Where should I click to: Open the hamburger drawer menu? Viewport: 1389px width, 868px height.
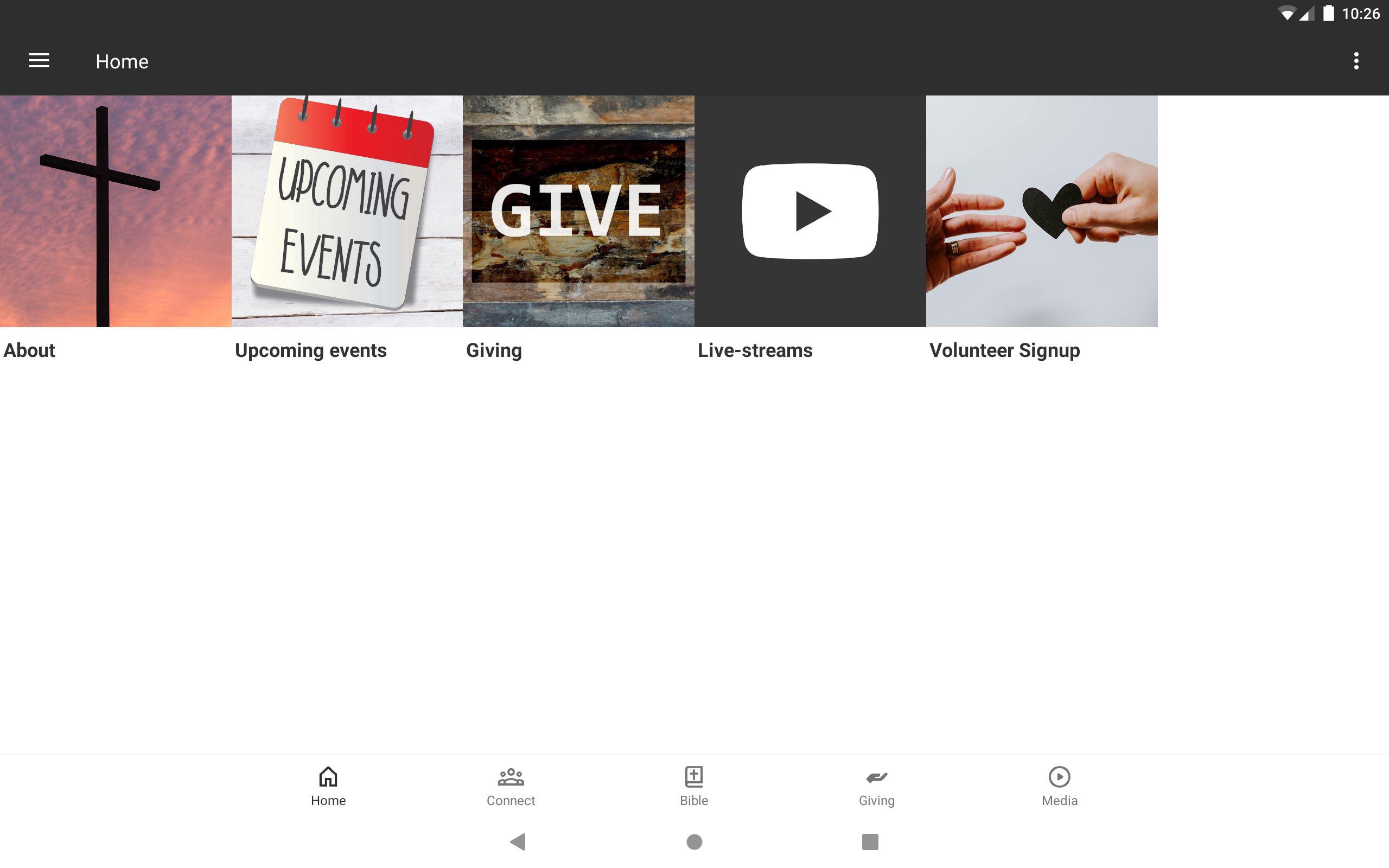pos(39,61)
